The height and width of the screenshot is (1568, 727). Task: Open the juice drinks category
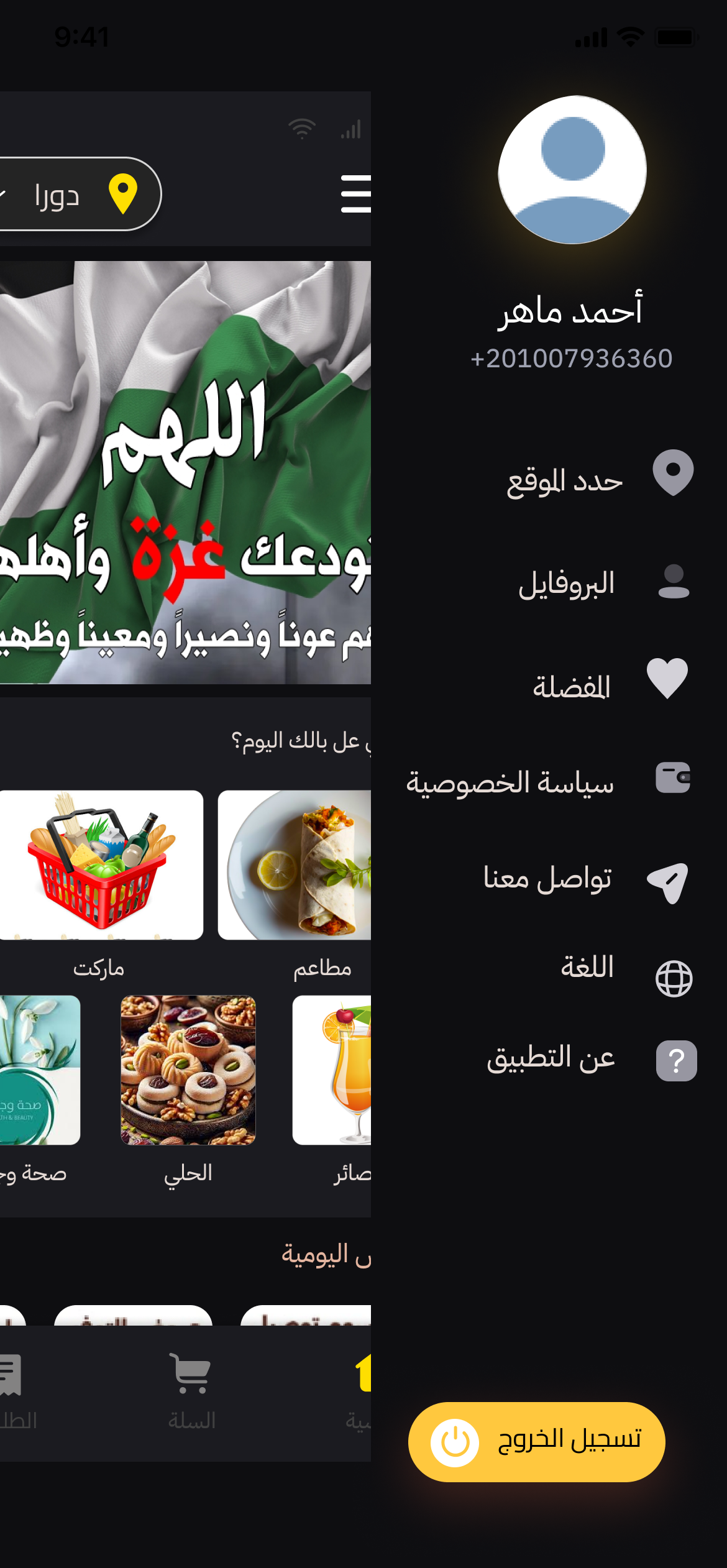[x=332, y=1070]
